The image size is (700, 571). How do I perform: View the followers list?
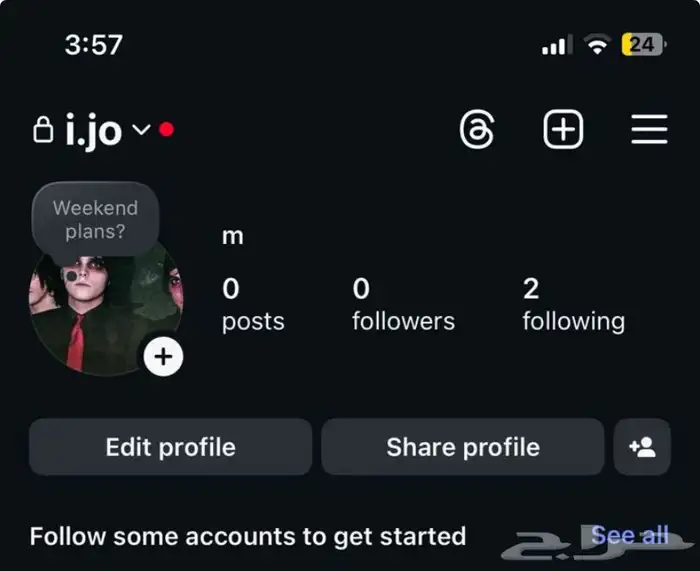click(403, 306)
